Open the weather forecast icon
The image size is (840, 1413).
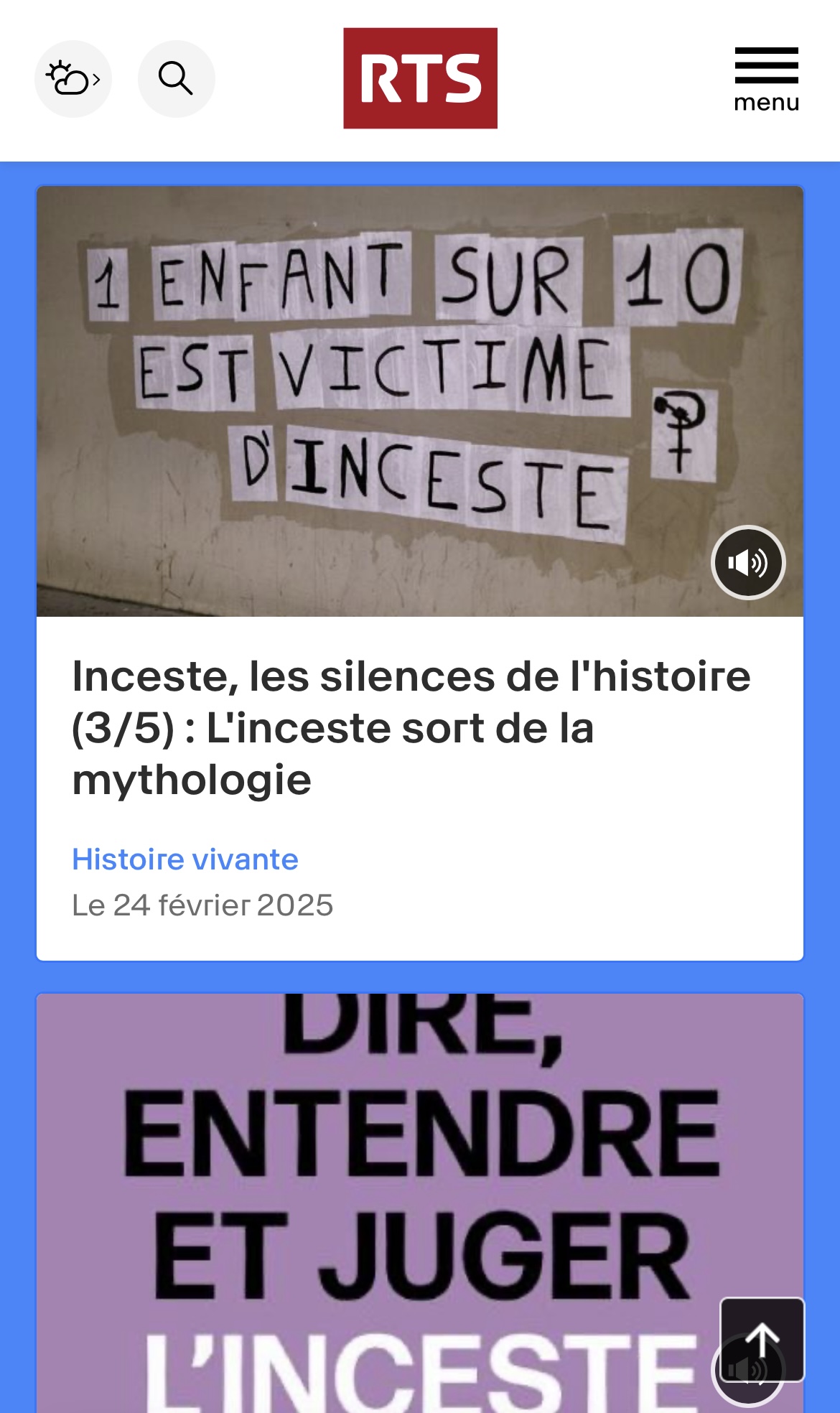[73, 79]
